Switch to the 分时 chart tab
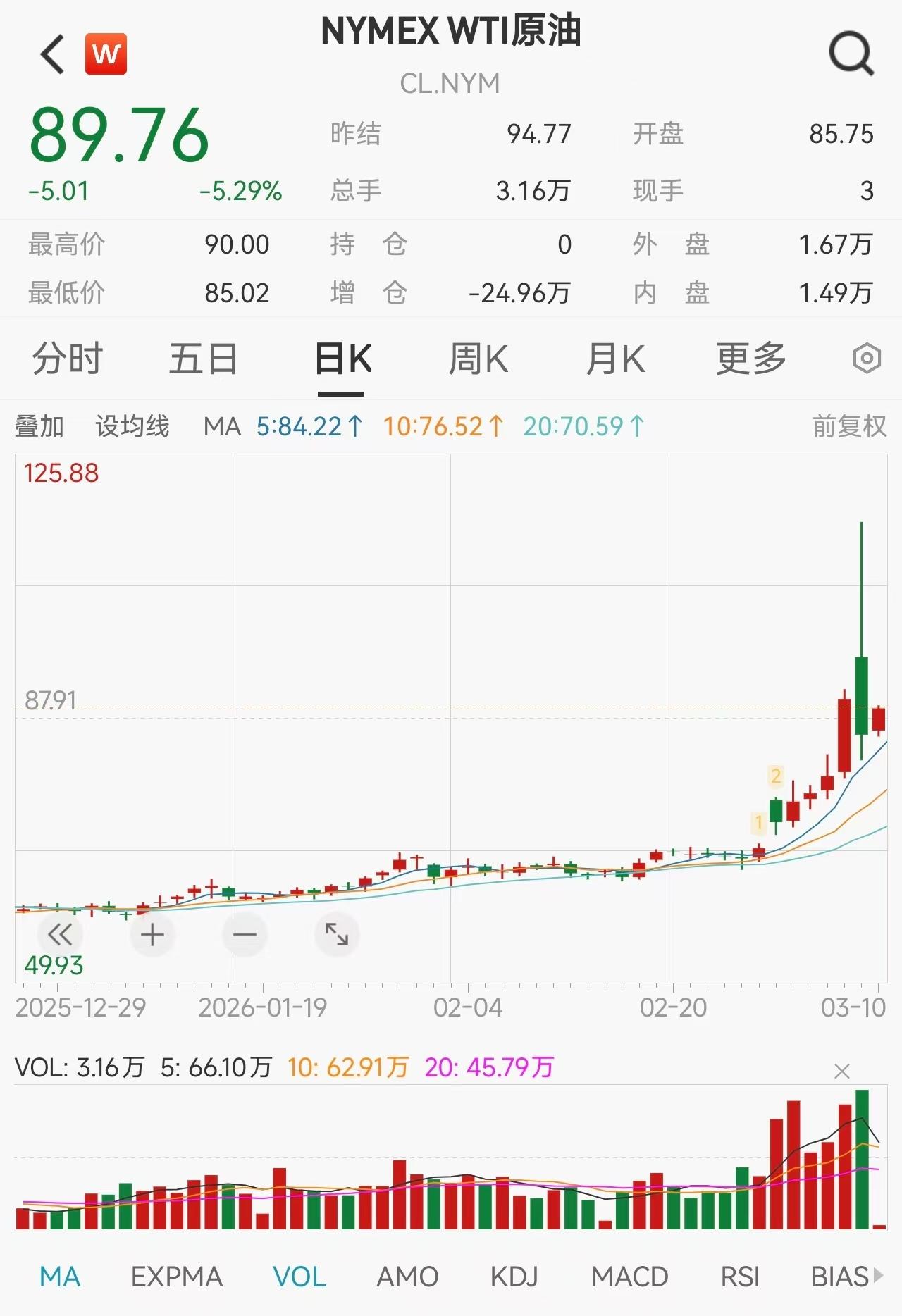The image size is (902, 1316). (x=68, y=359)
